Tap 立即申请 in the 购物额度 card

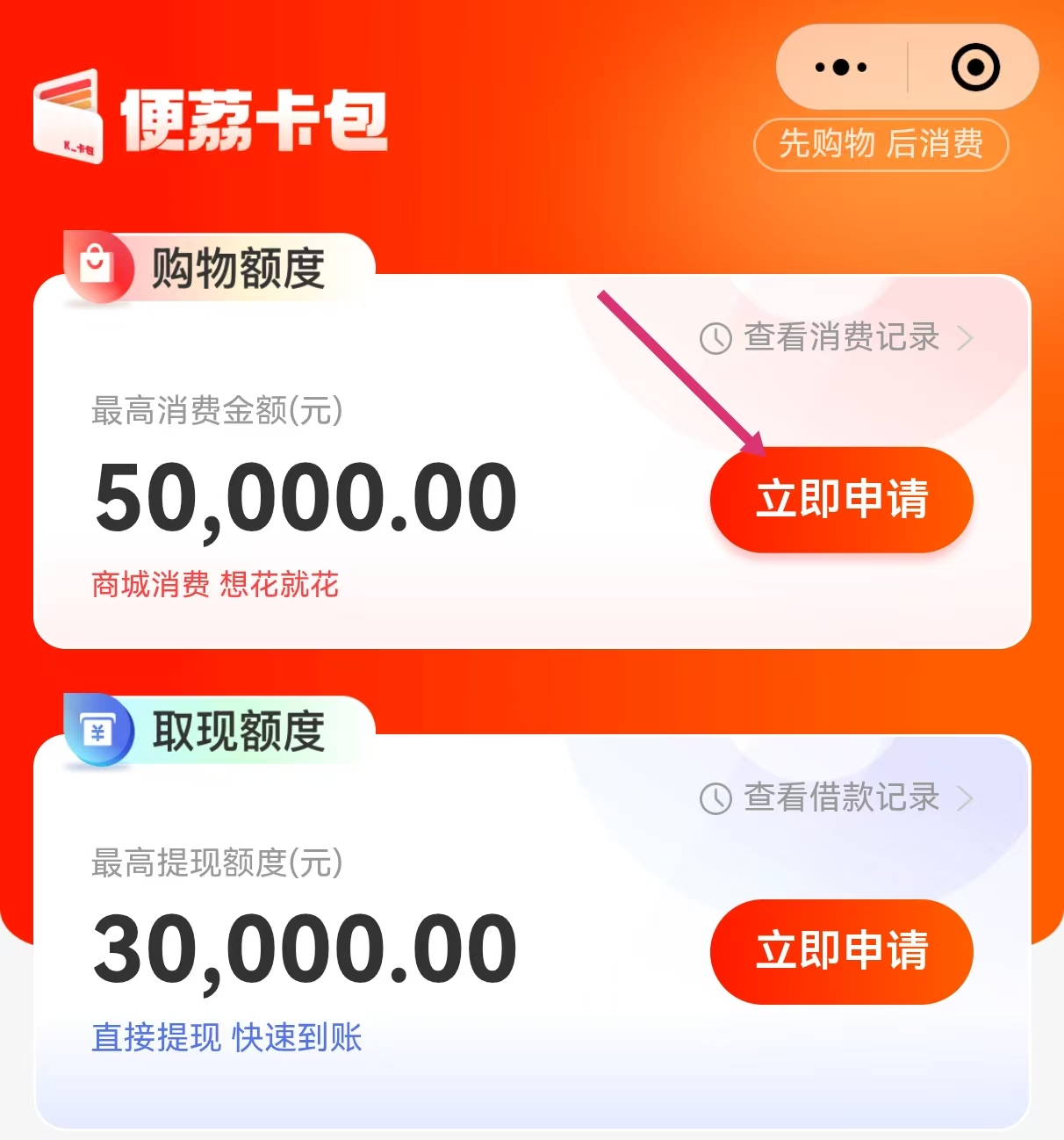(841, 499)
